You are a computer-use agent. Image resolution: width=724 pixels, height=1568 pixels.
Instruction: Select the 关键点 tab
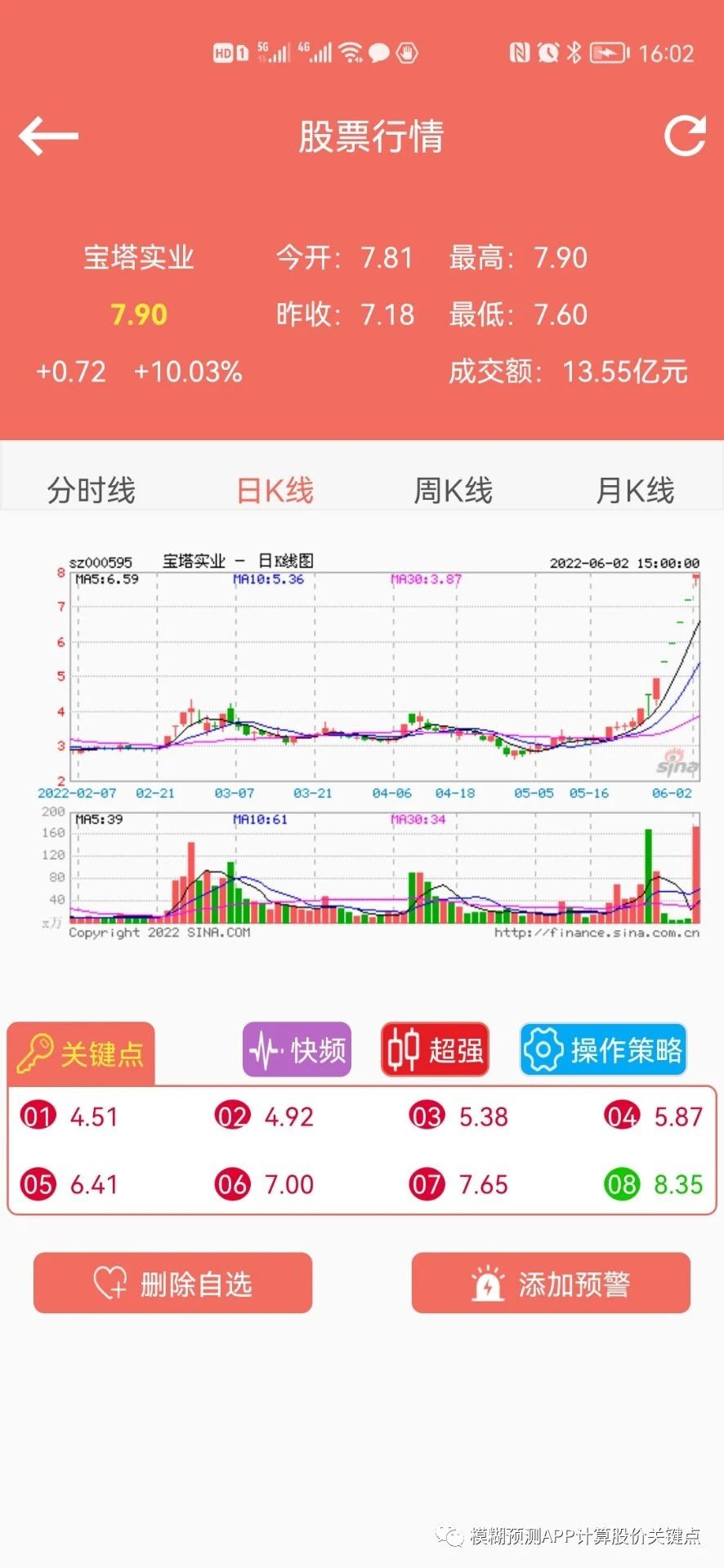click(x=81, y=1053)
